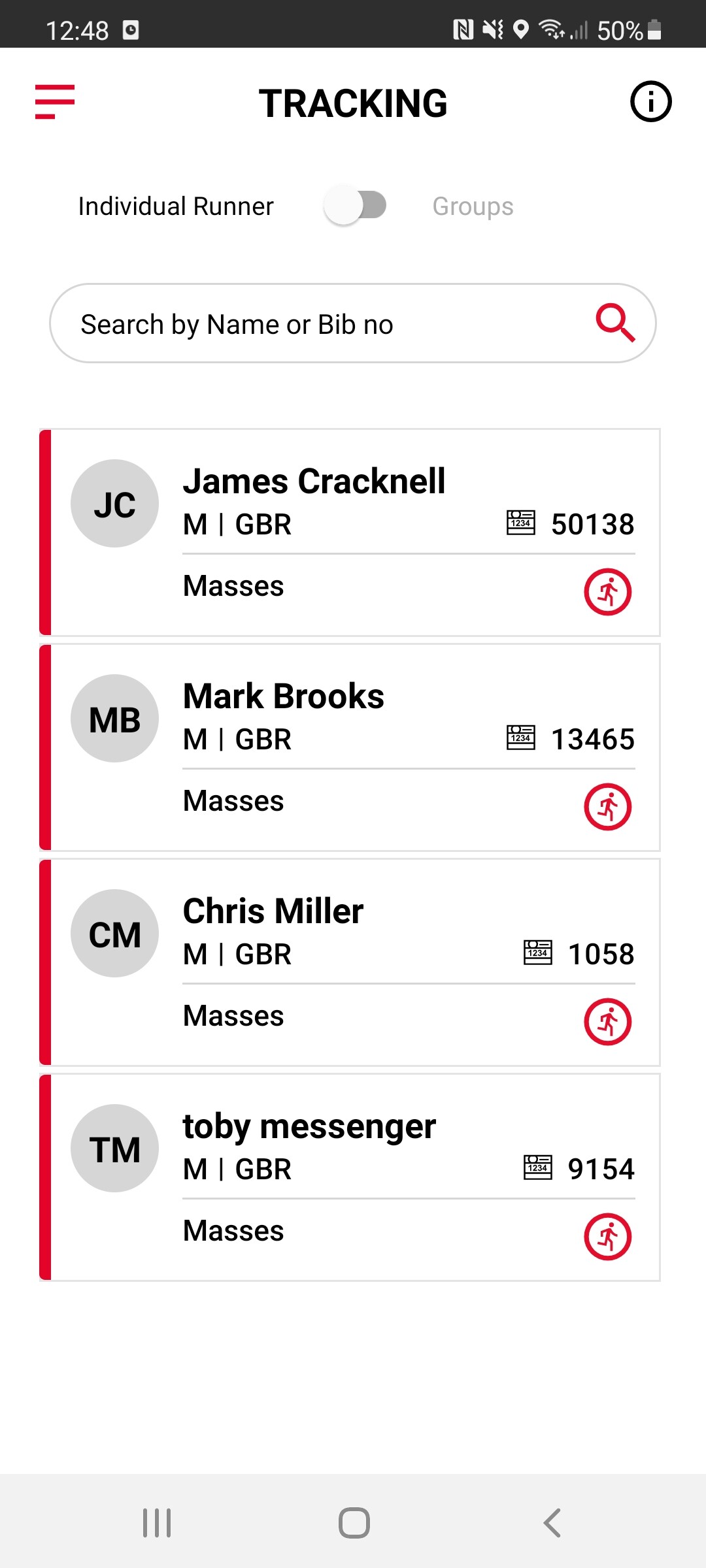Tap the runner icon on Chris Miller's card

[x=607, y=1022]
